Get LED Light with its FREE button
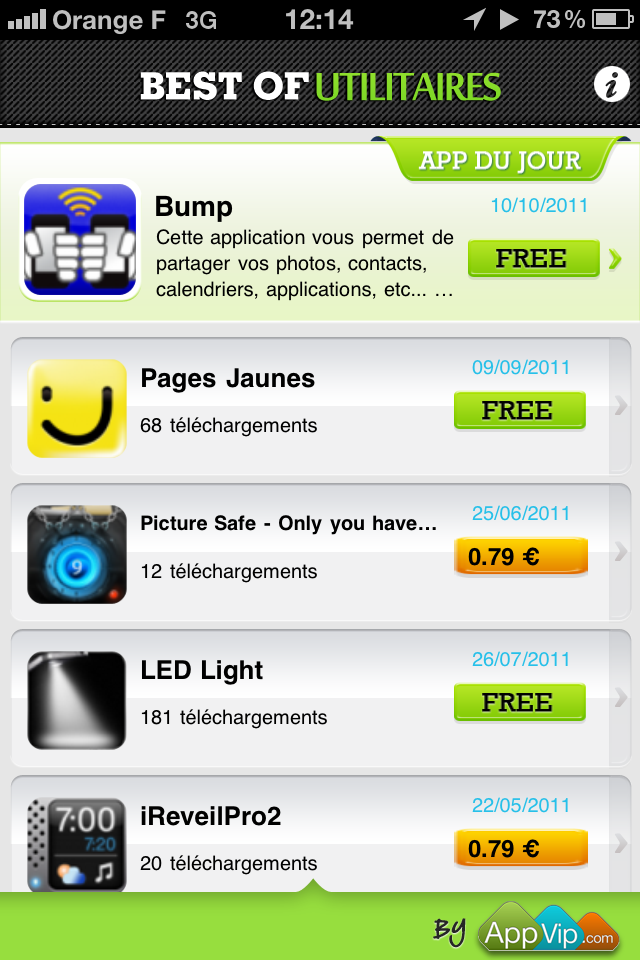Screen dimensions: 640x960 coord(519,703)
